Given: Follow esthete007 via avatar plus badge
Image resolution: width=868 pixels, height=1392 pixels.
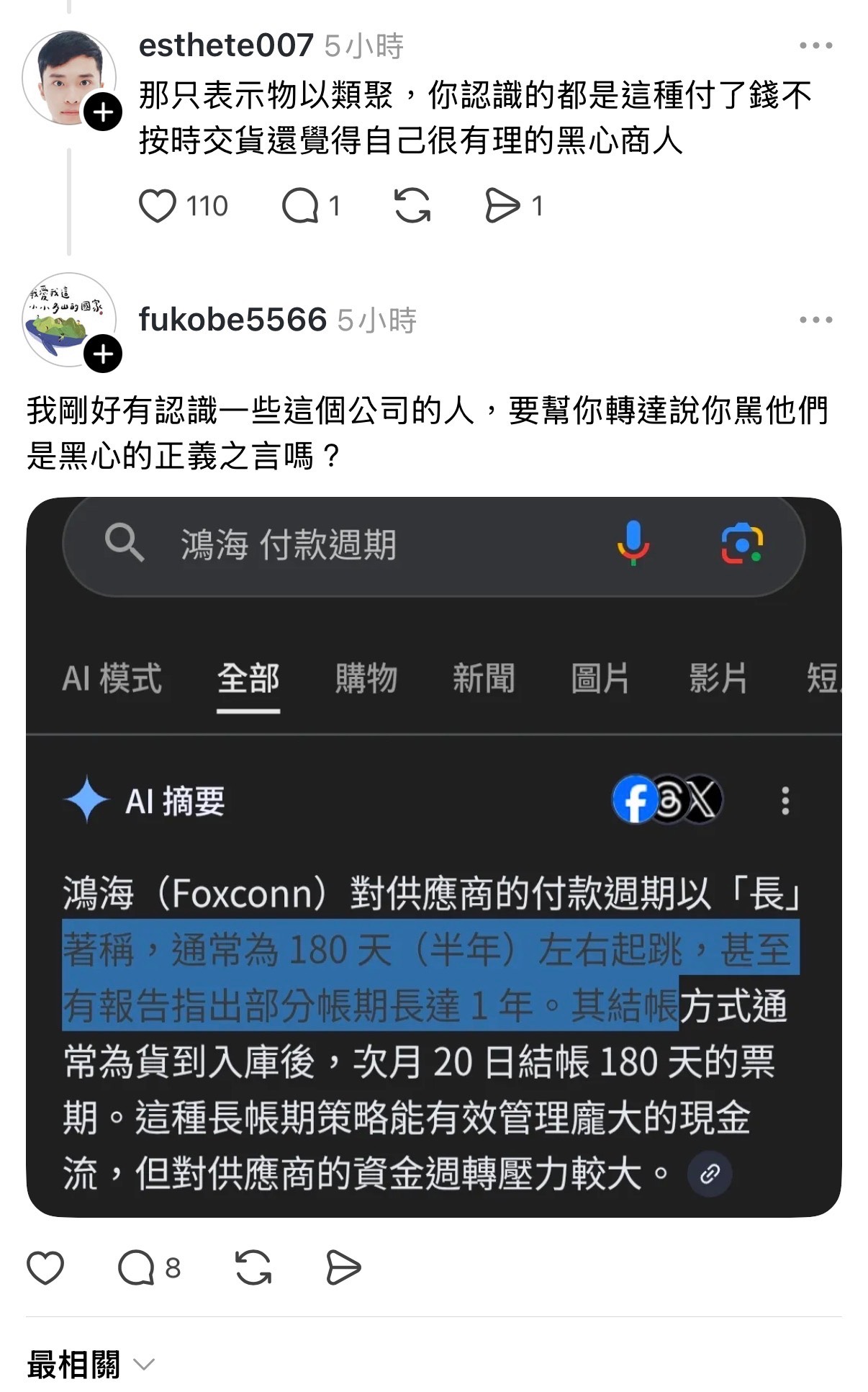Looking at the screenshot, I should tap(103, 112).
